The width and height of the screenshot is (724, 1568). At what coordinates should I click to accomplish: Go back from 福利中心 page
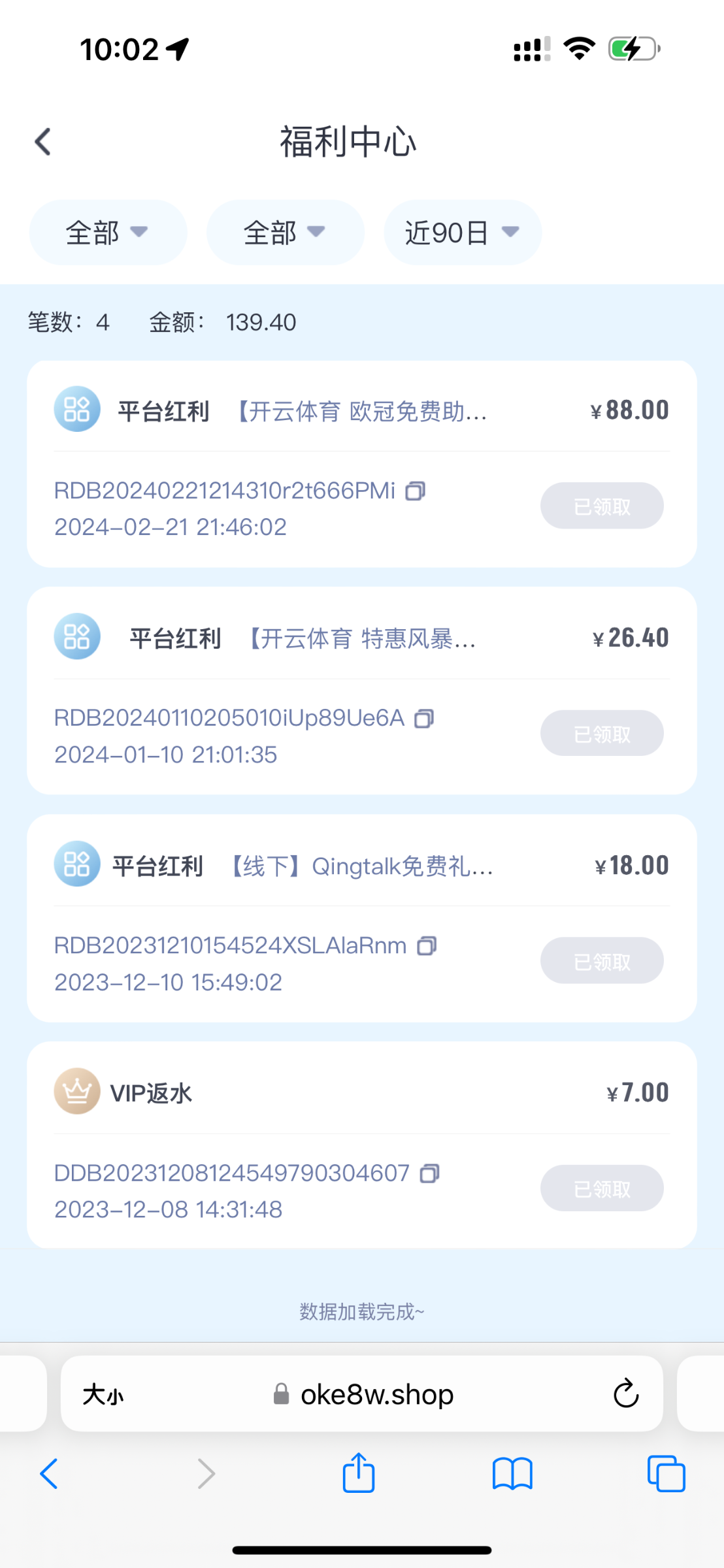coord(43,142)
